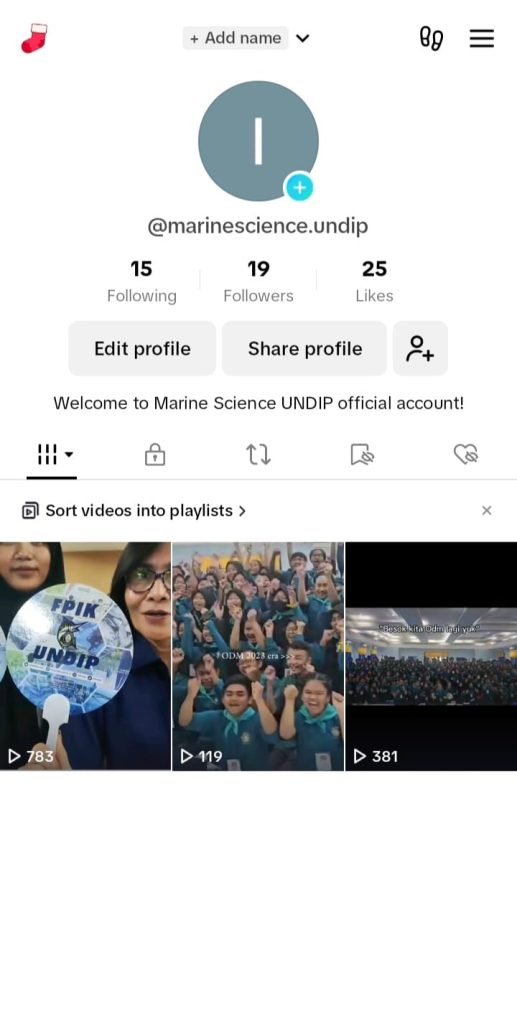This screenshot has width=517, height=1024.
Task: View the Followers list
Action: click(x=258, y=281)
